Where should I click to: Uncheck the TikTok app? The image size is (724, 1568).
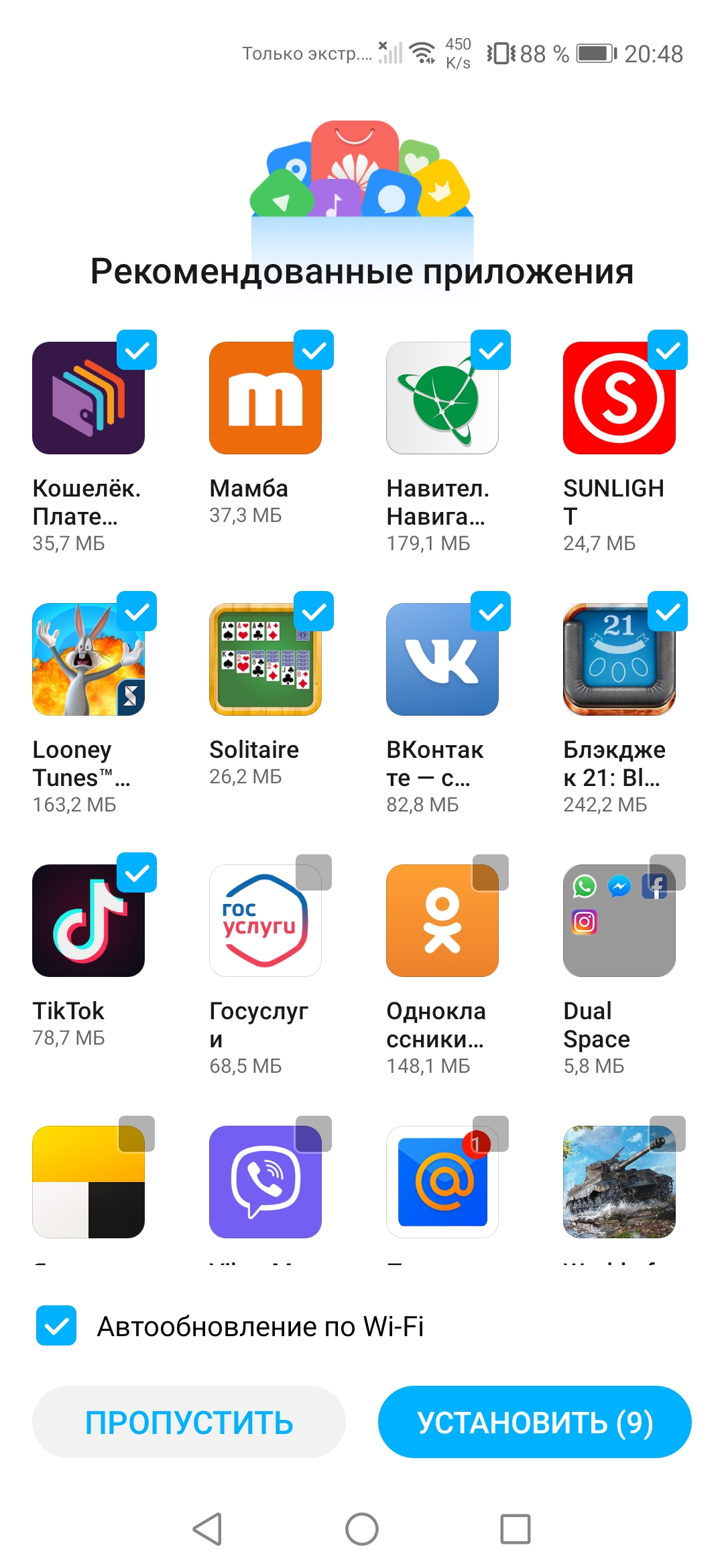tap(137, 872)
